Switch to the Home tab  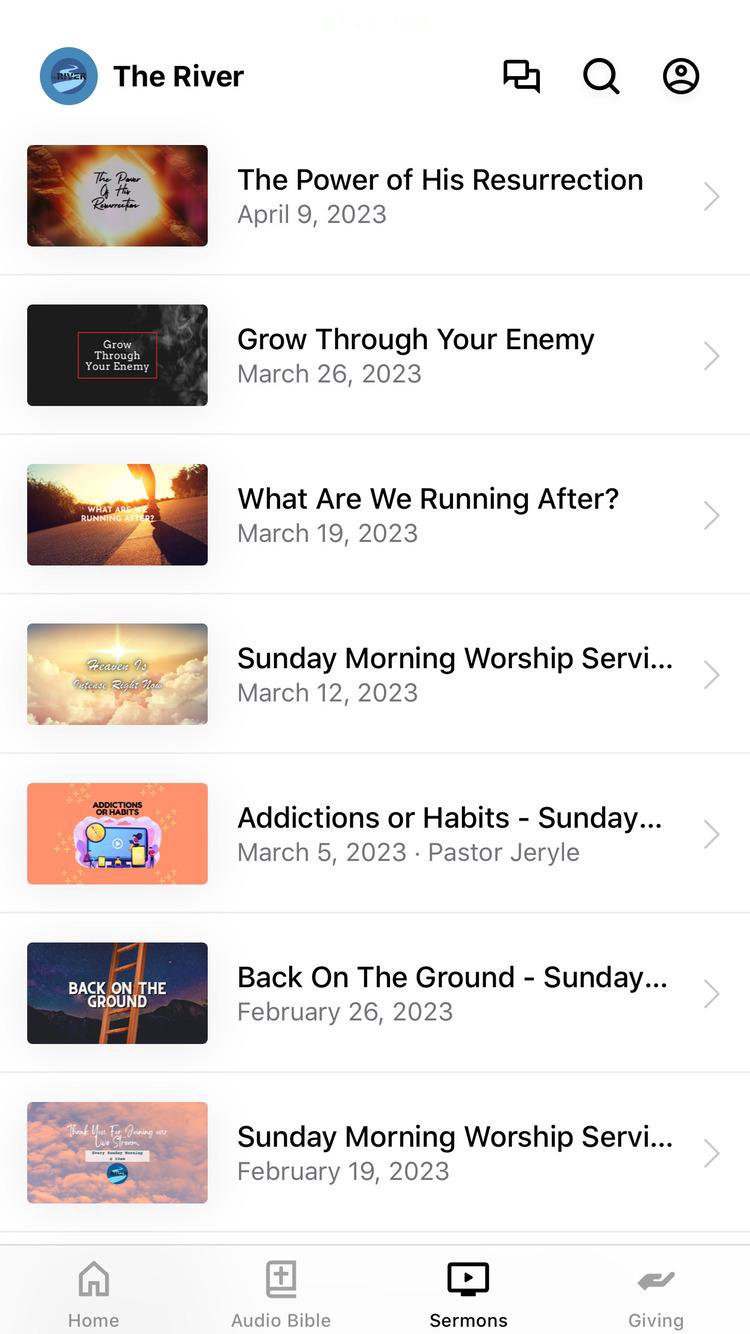click(x=93, y=1292)
